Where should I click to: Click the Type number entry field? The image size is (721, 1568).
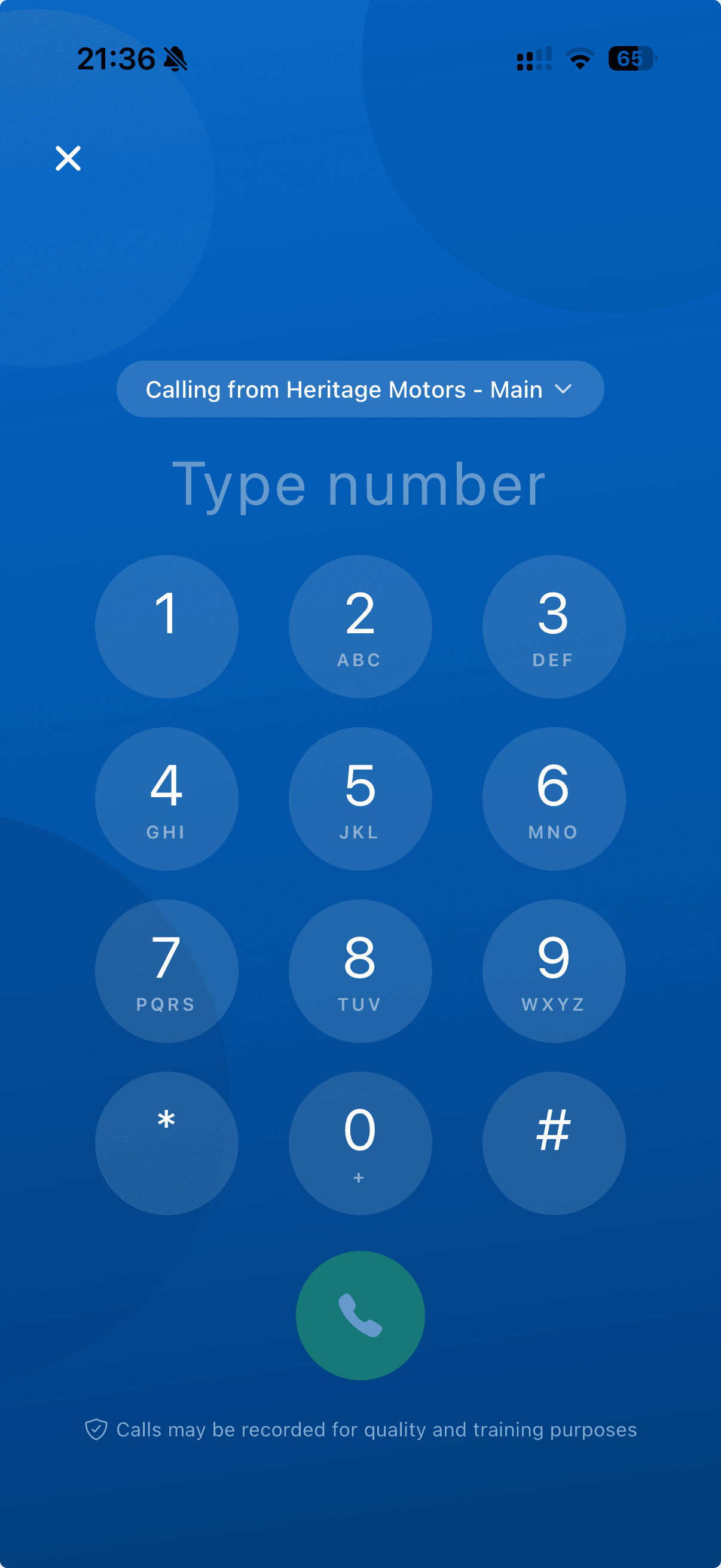point(360,484)
